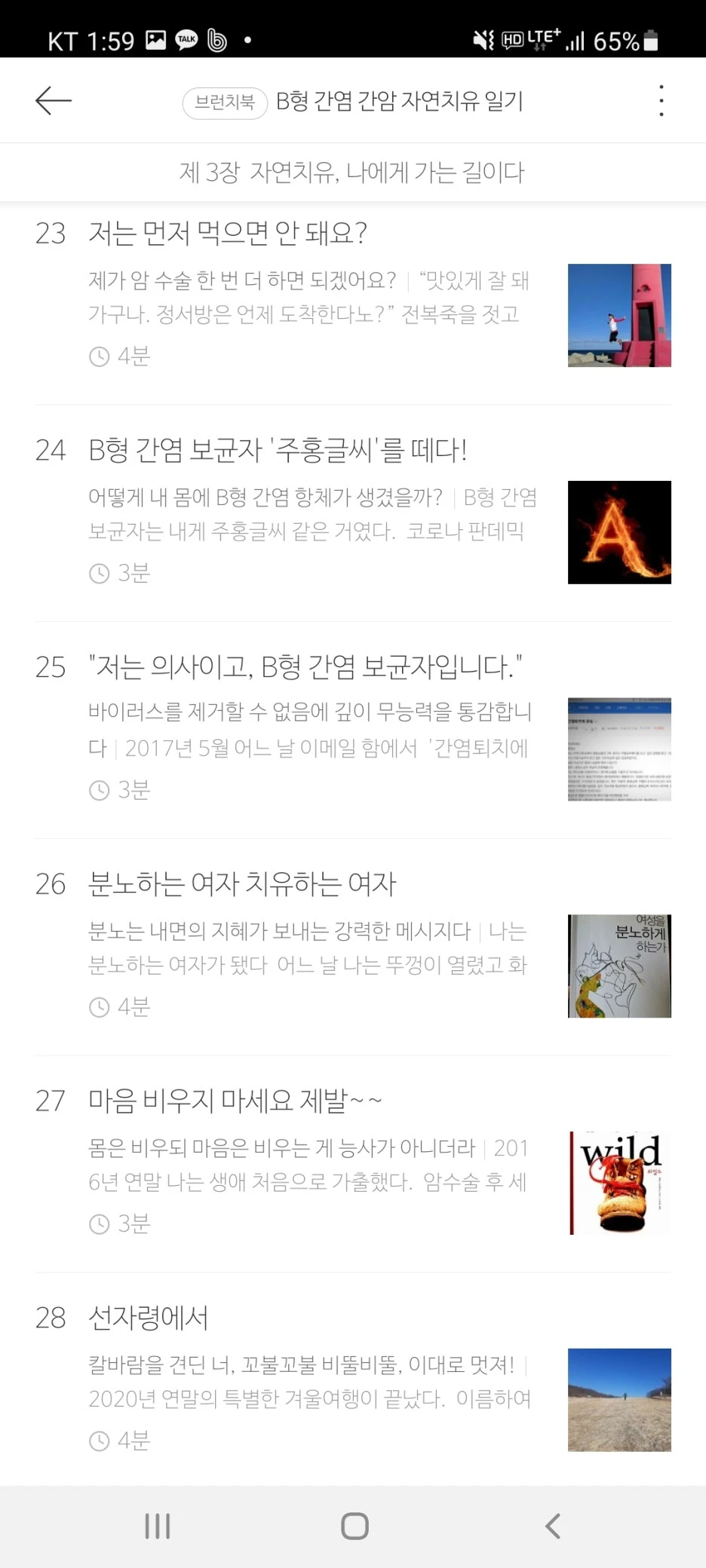
Task: Tap the clock icon beside 선자령에서 entry
Action: tap(99, 1441)
